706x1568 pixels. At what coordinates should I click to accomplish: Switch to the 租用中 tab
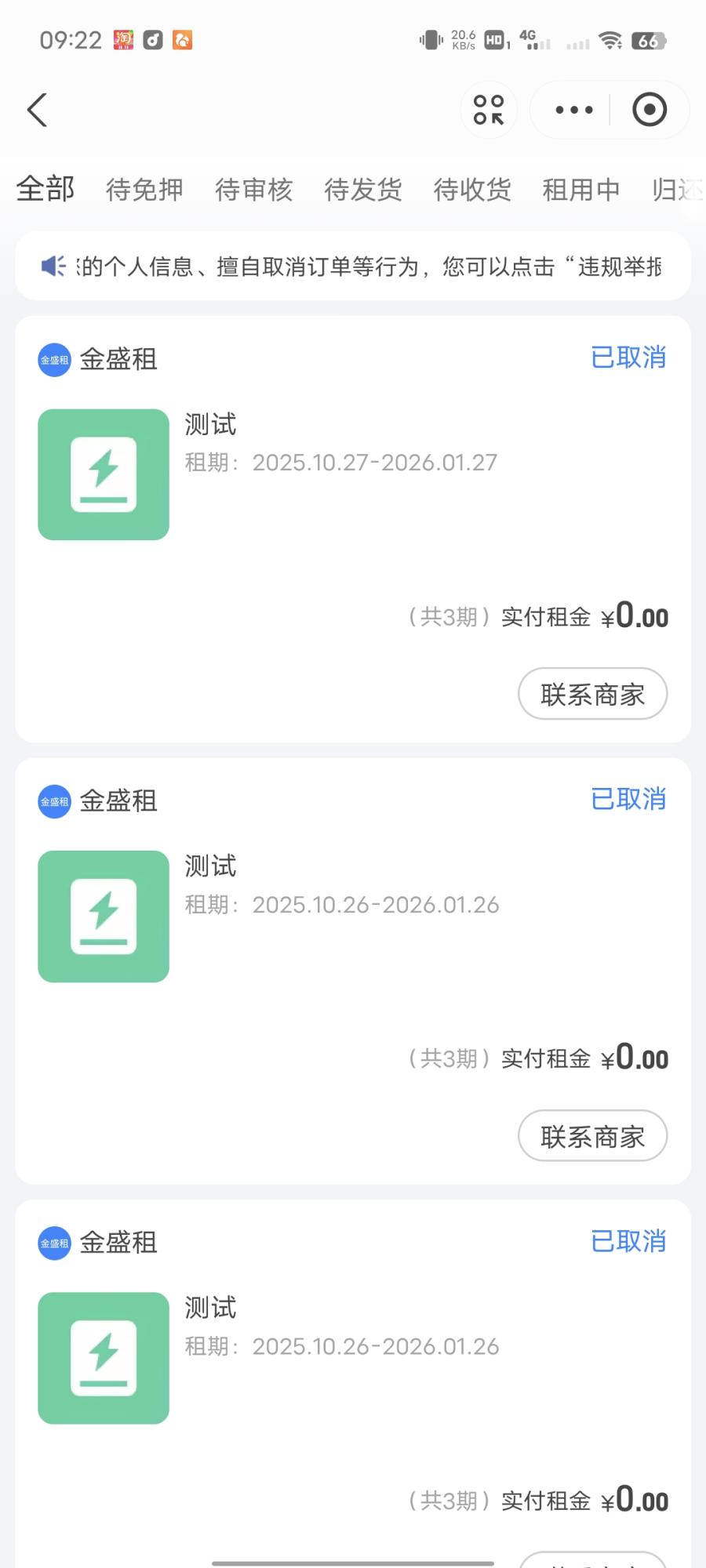(x=580, y=190)
